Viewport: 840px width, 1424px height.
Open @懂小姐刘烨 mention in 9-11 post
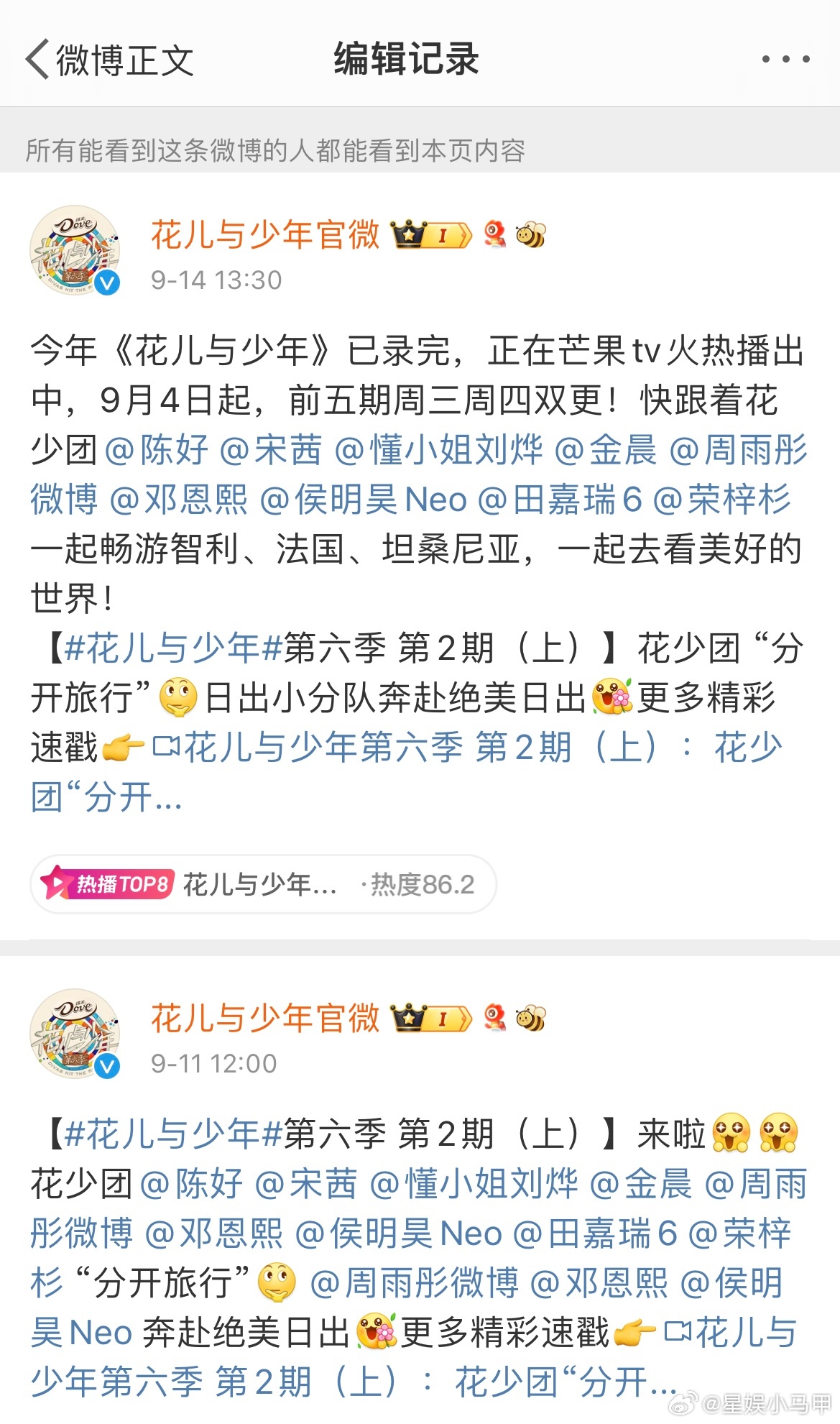474,1184
